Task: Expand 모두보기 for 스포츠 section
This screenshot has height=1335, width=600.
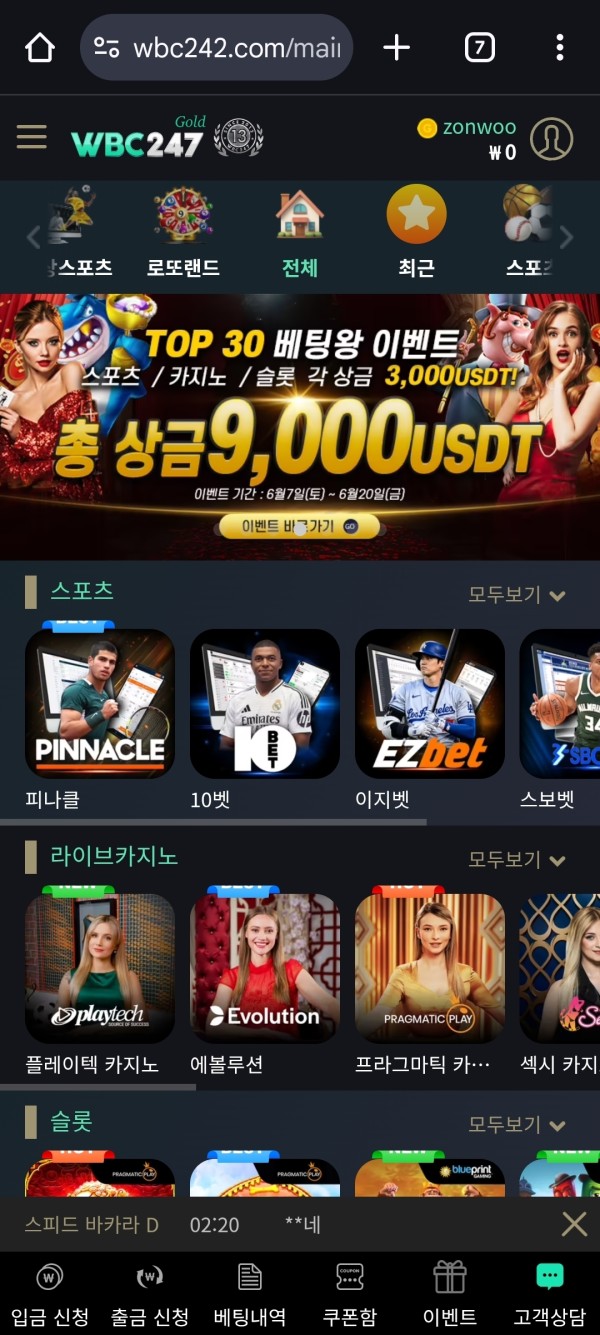Action: 516,594
